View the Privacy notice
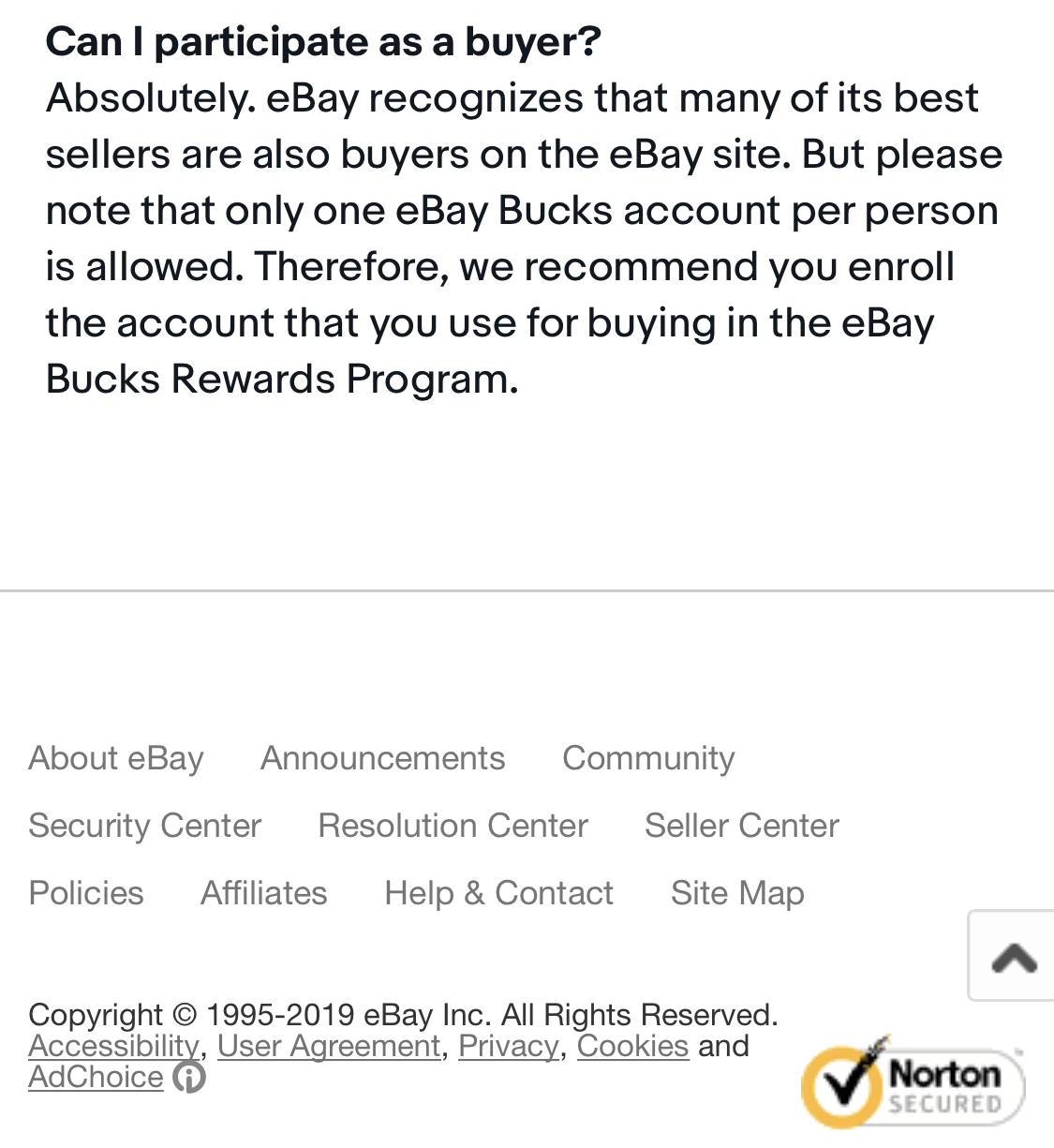 [x=508, y=1046]
